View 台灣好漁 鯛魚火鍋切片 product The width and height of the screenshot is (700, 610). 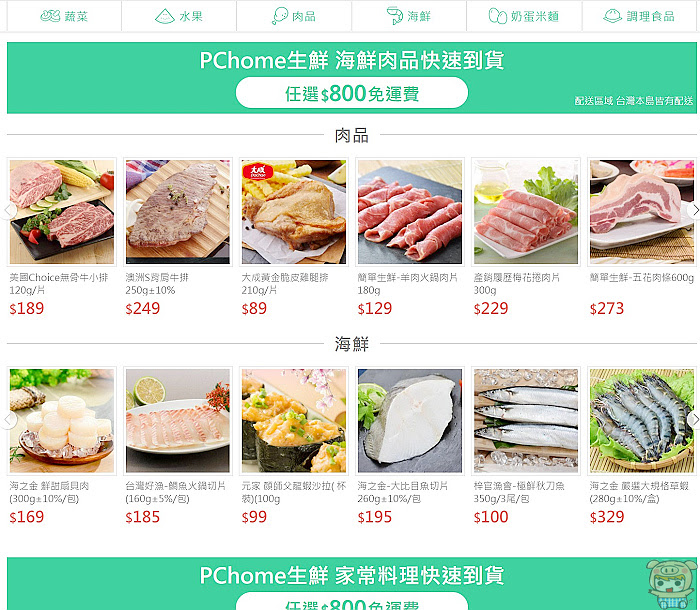click(x=178, y=420)
